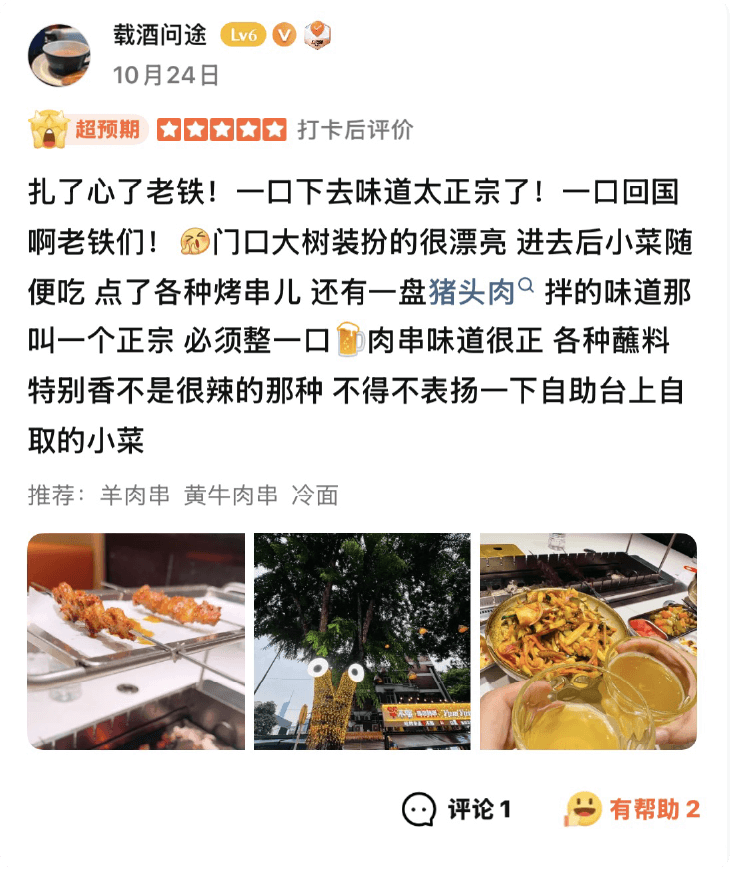Open 载酒问途's user profile name

pyautogui.click(x=160, y=35)
